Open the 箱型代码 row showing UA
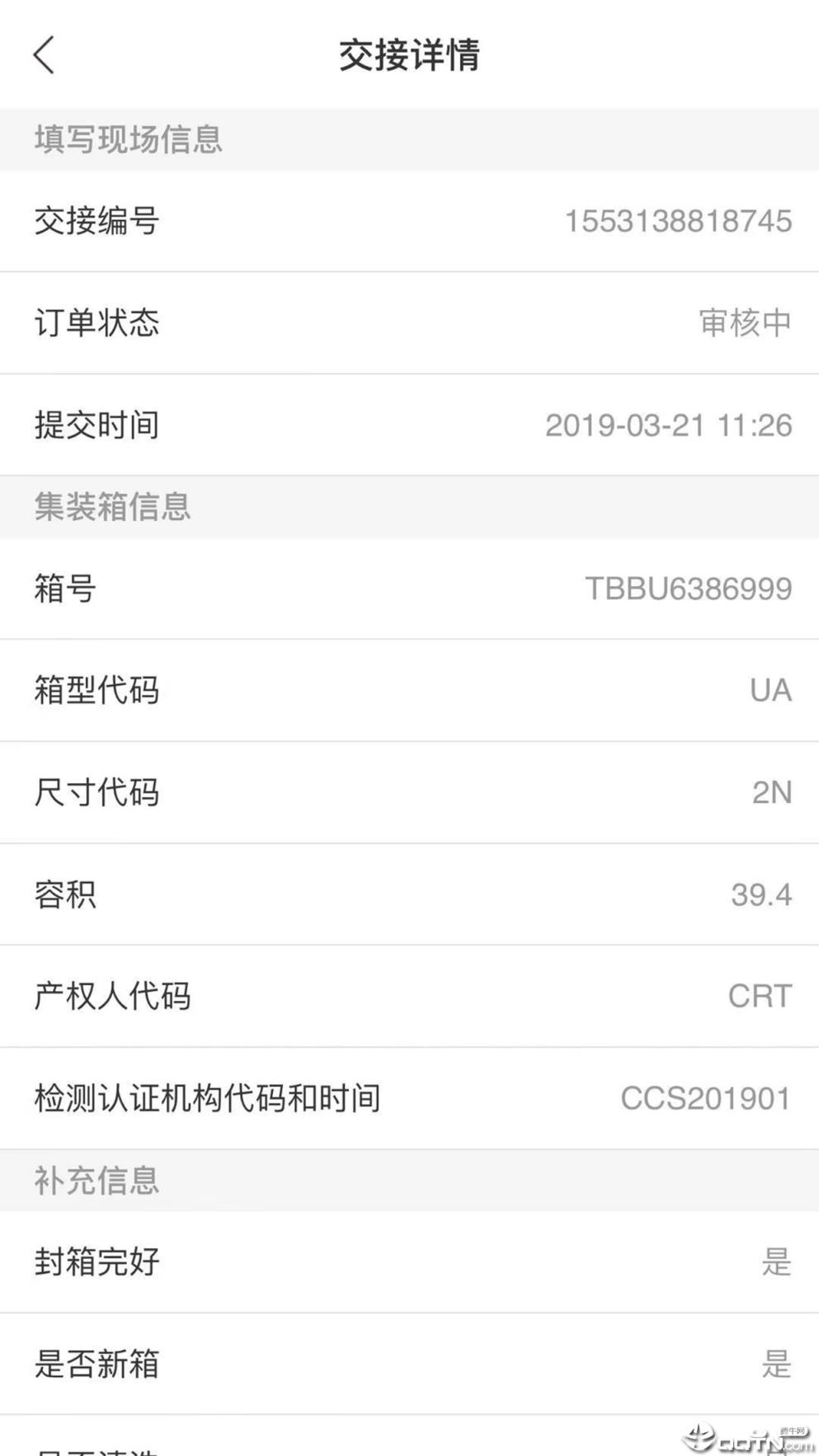Viewport: 819px width, 1456px height. [409, 690]
